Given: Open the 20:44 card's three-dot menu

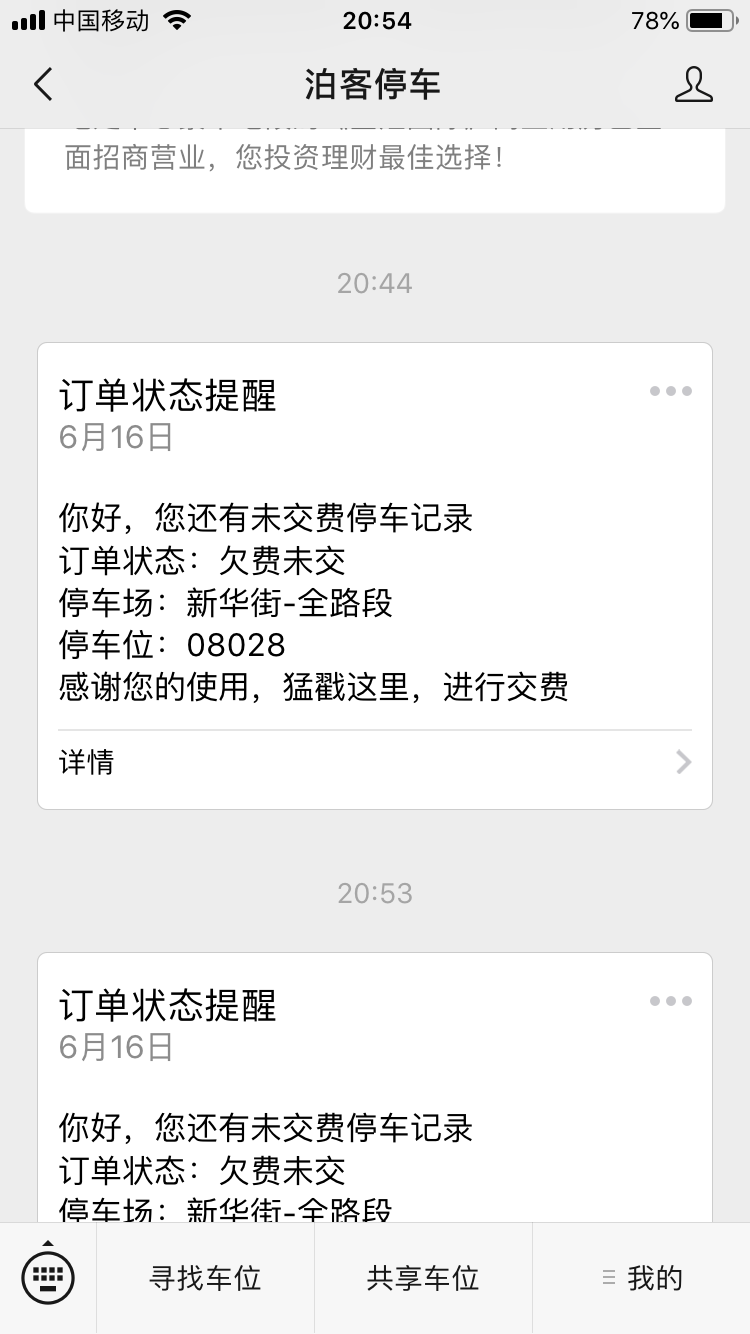Looking at the screenshot, I should point(670,391).
